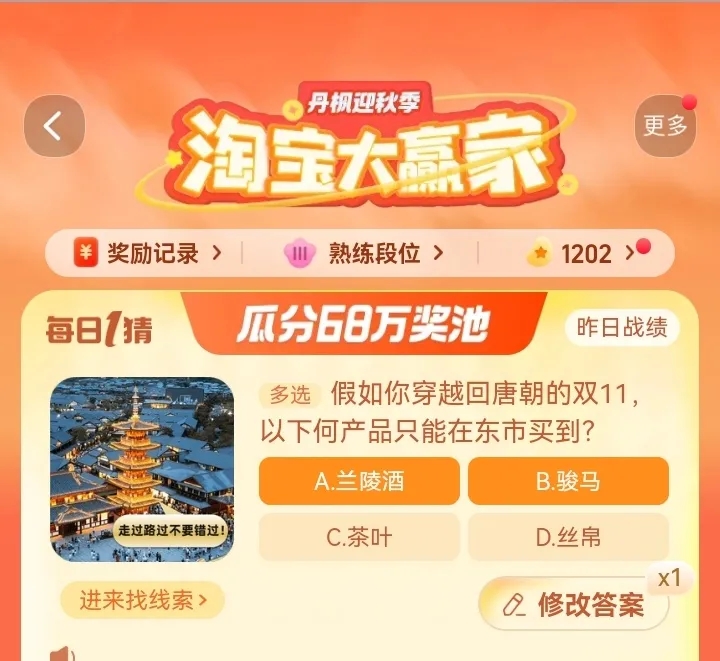View 昨日战绩 results
The image size is (720, 661).
(622, 329)
